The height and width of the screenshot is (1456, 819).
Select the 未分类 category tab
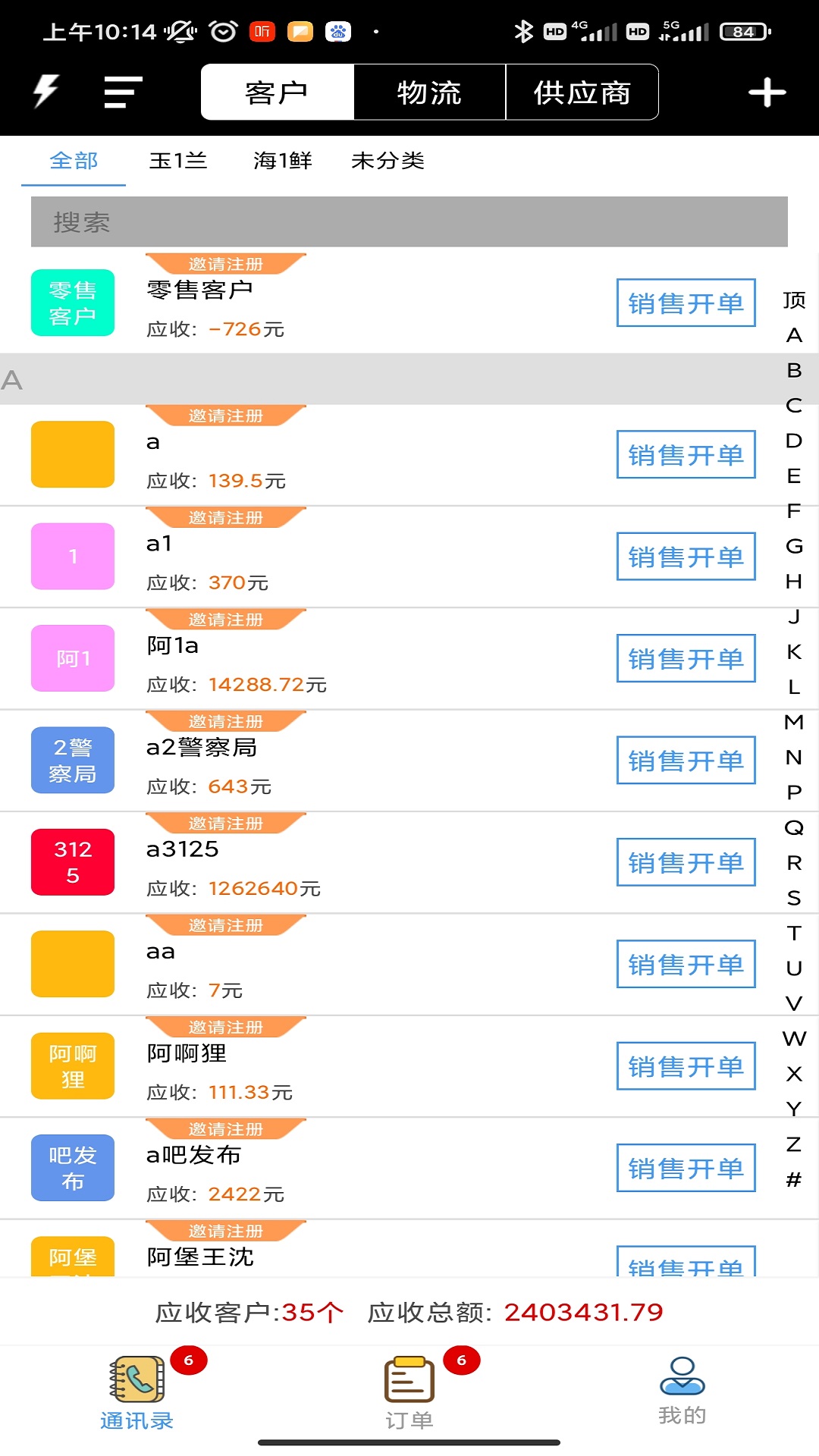(388, 160)
